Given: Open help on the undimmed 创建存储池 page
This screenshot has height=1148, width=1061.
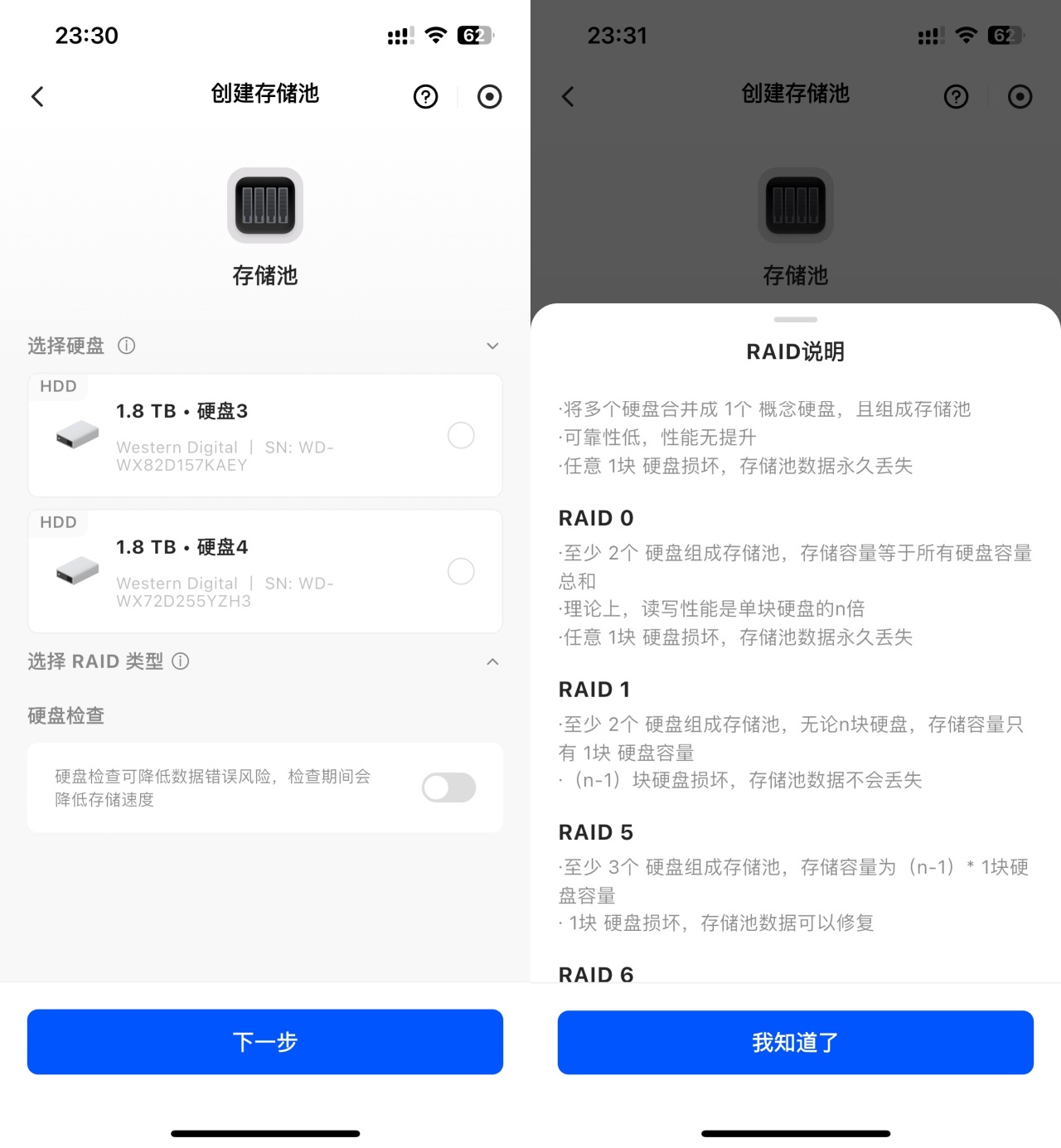Looking at the screenshot, I should [x=425, y=97].
